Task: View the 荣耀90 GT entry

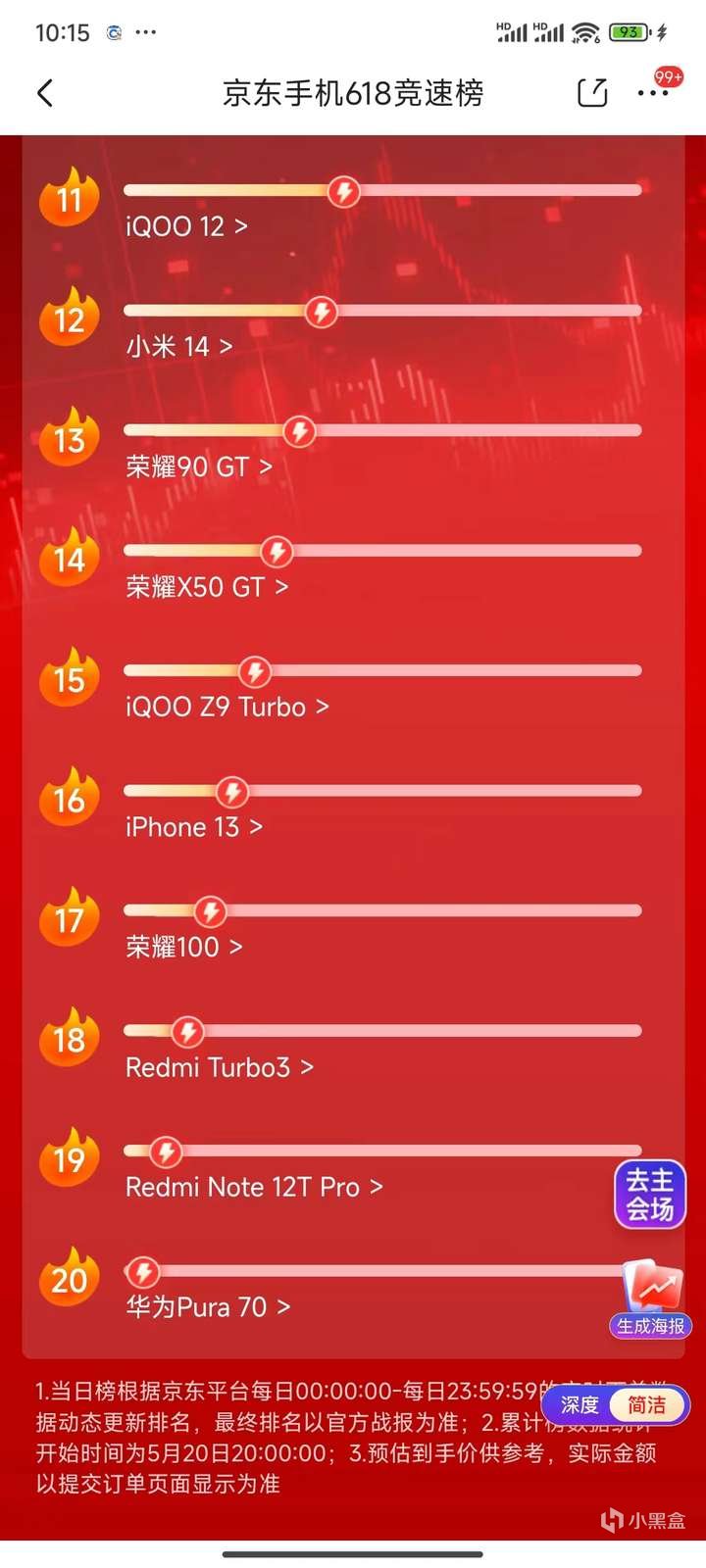Action: pos(198,466)
